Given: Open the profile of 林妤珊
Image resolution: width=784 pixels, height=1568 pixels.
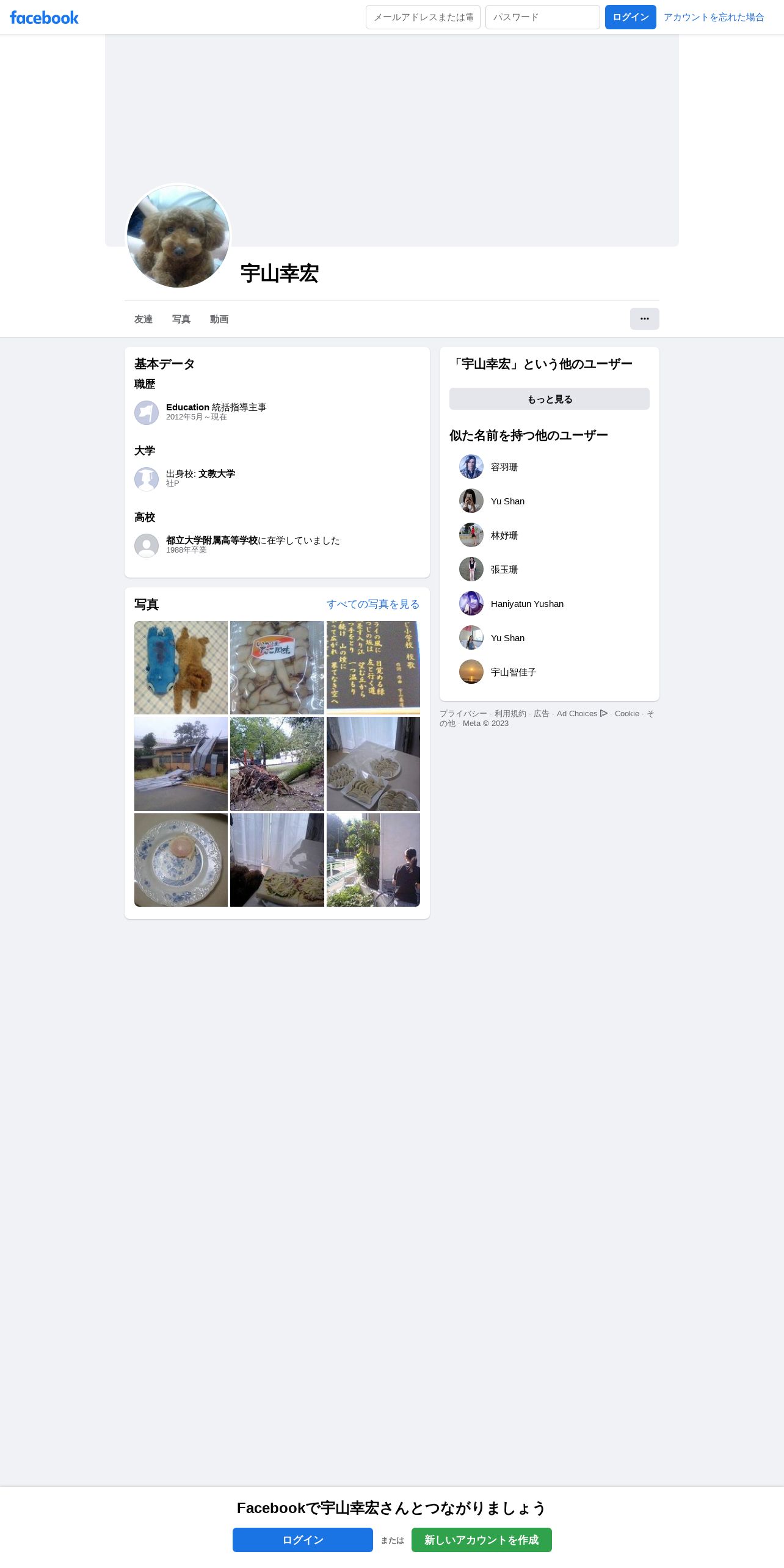Looking at the screenshot, I should point(504,535).
